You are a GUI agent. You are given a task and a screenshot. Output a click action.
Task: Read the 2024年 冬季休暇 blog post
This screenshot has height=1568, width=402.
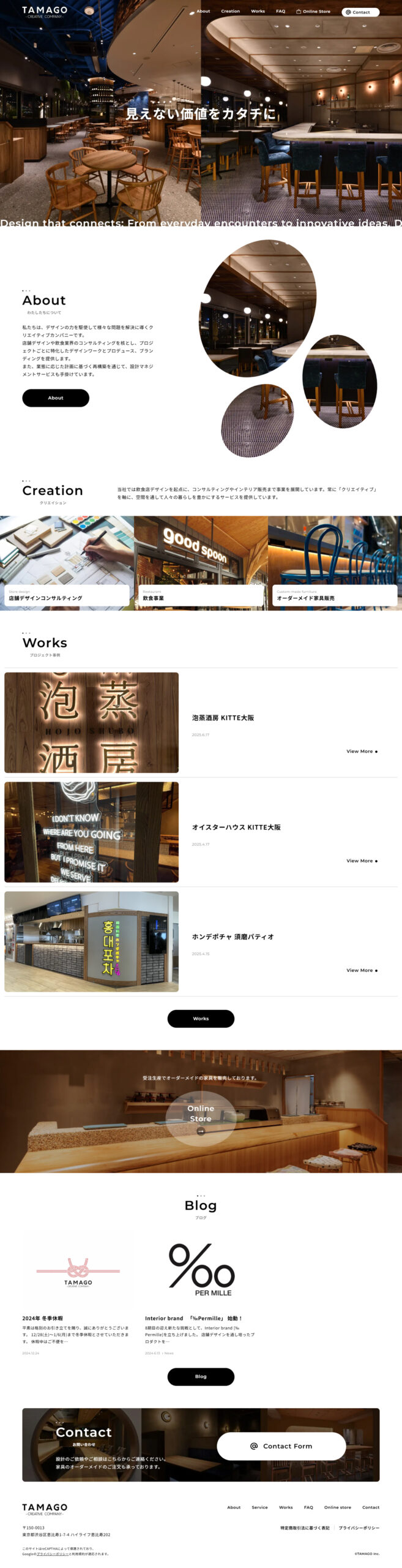point(43,1317)
